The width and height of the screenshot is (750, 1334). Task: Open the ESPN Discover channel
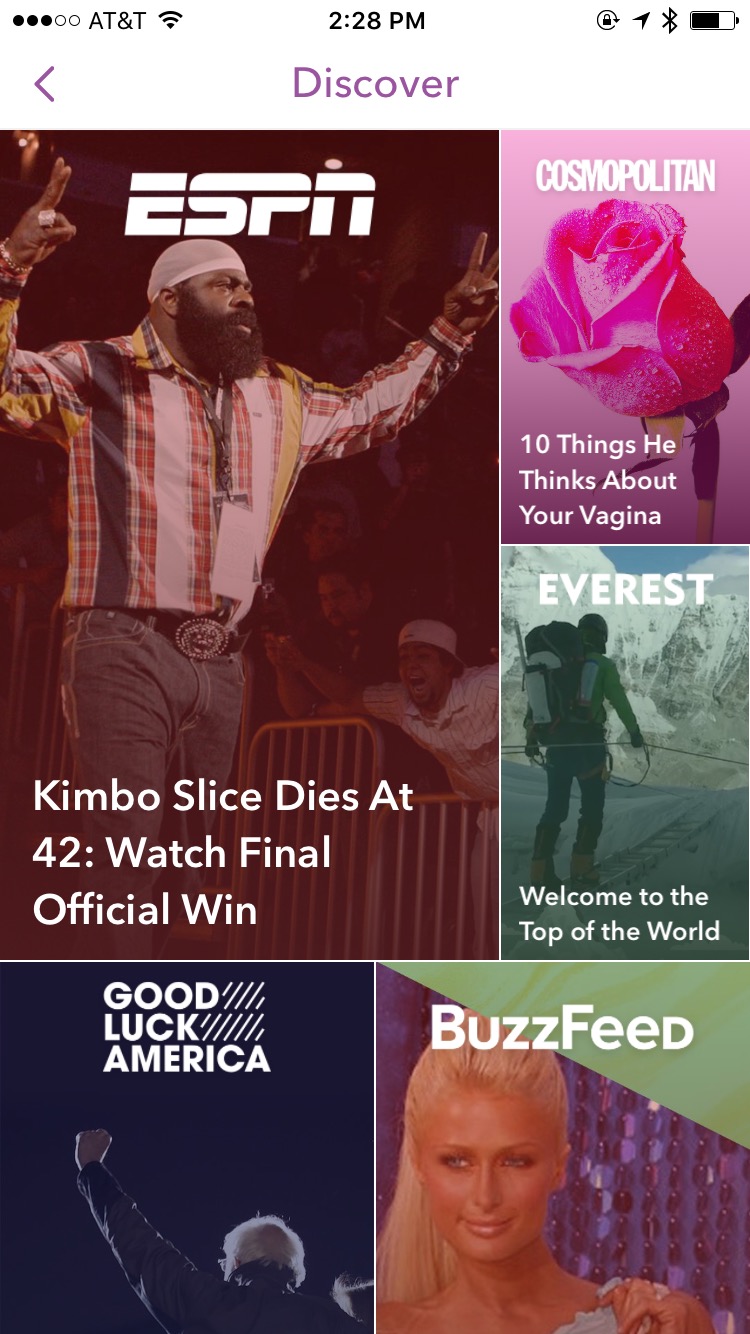(x=248, y=540)
